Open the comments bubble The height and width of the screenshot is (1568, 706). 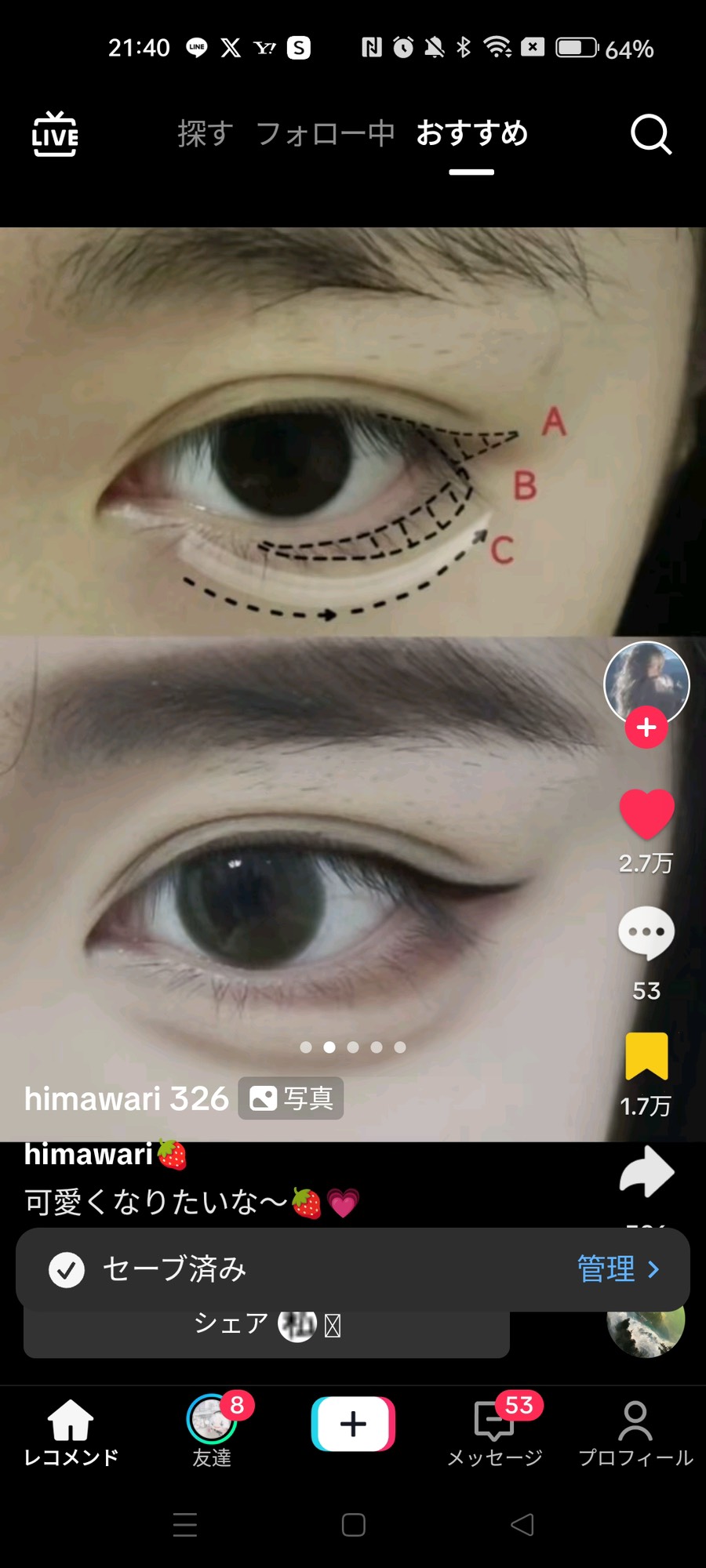pos(646,933)
